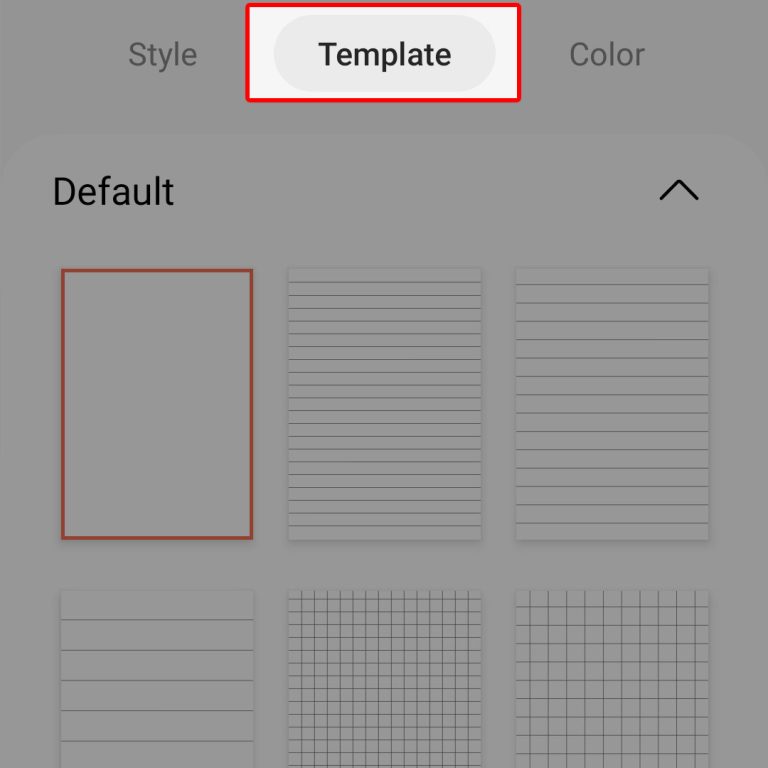Choose the fine grid template
The height and width of the screenshot is (768, 768).
[385, 680]
